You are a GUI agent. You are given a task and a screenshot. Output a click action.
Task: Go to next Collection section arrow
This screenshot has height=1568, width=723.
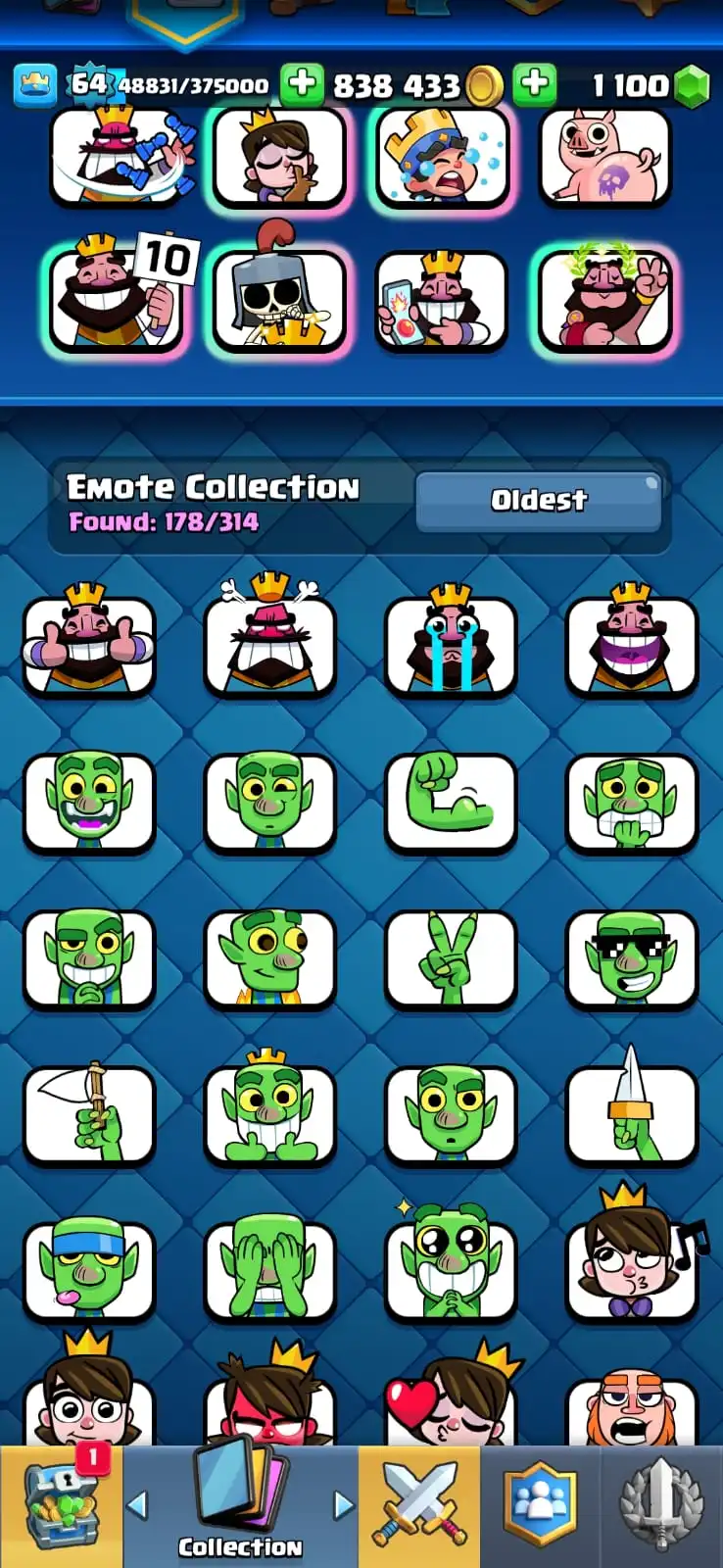343,1504
